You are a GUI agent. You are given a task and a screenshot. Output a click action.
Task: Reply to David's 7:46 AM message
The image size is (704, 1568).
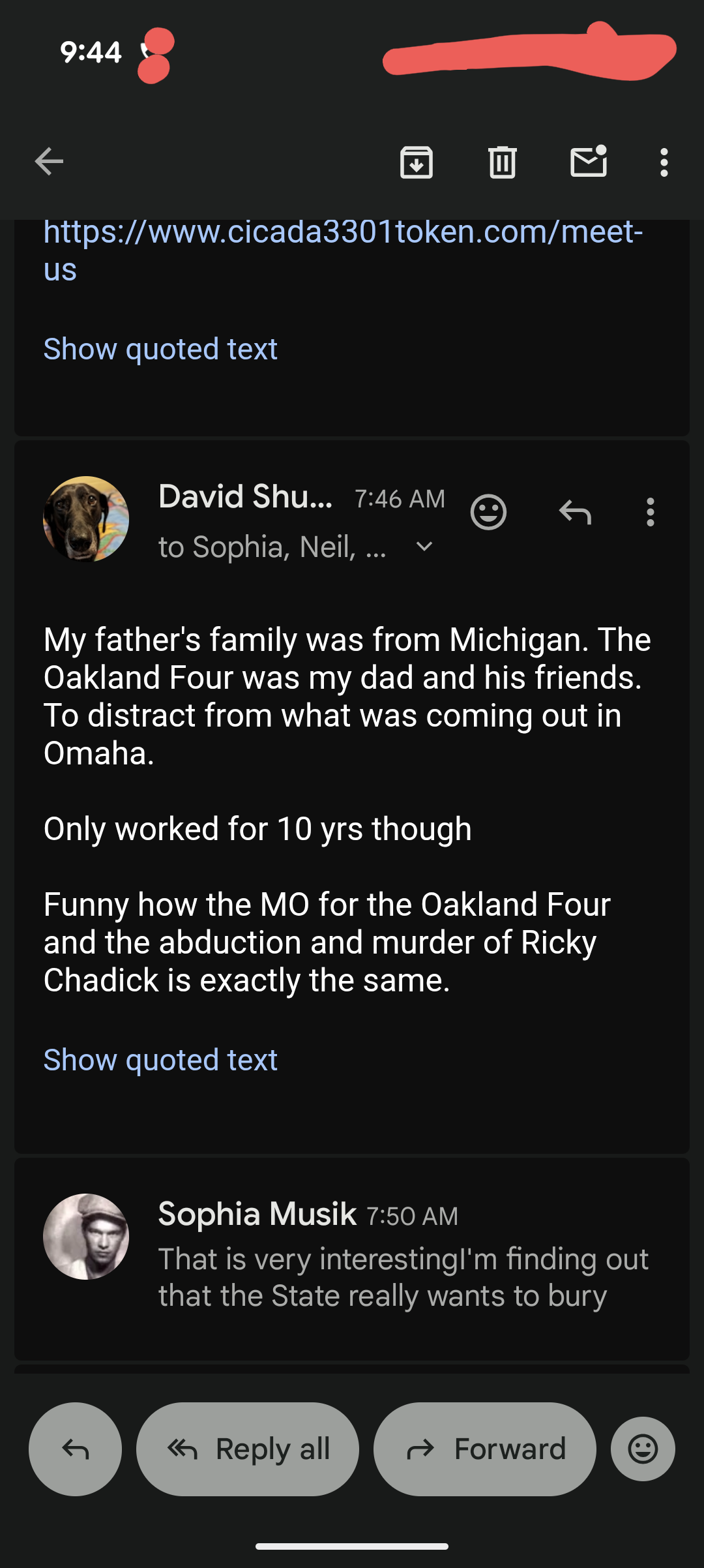click(575, 512)
